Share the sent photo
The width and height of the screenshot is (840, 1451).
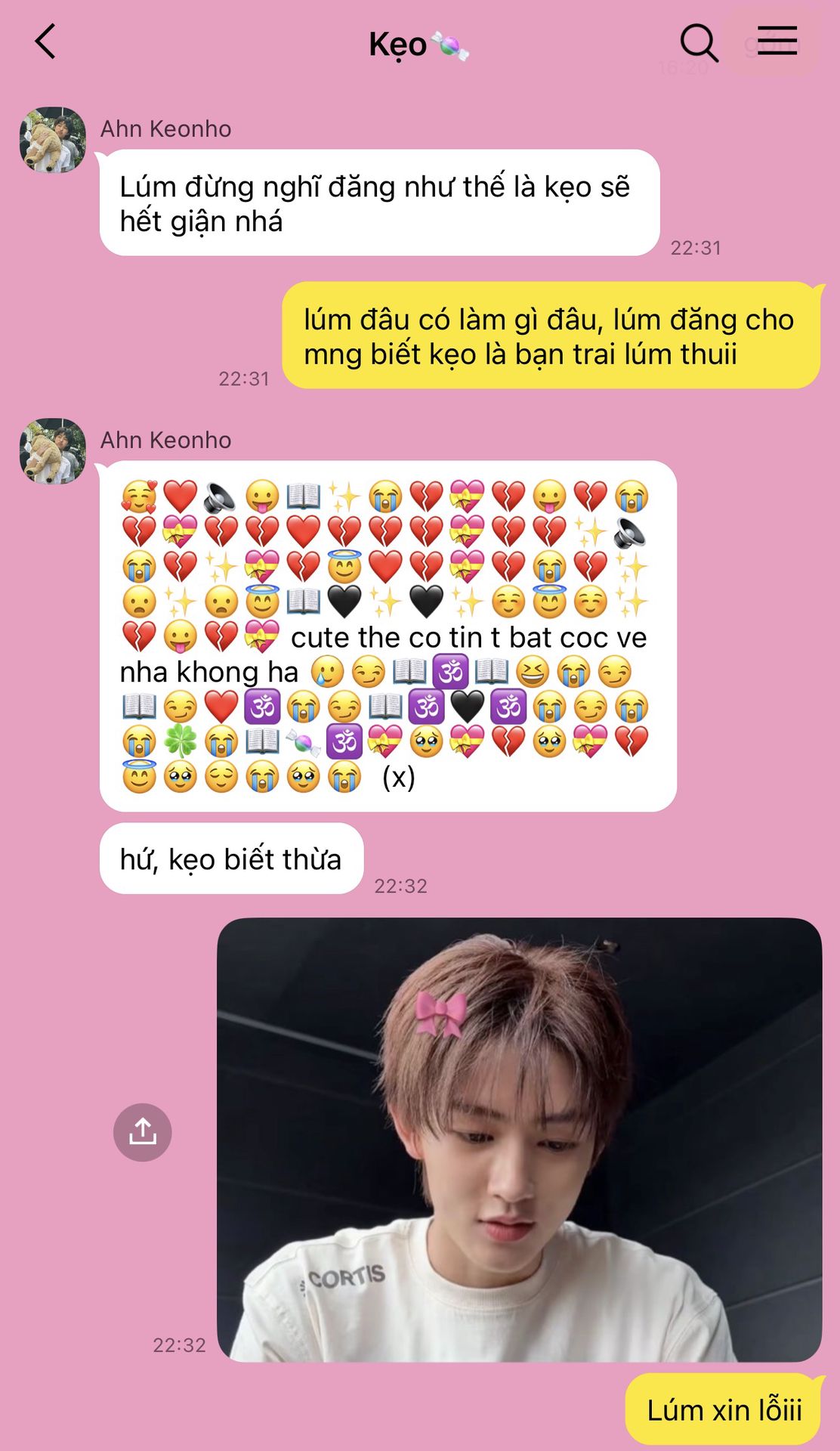click(142, 1132)
